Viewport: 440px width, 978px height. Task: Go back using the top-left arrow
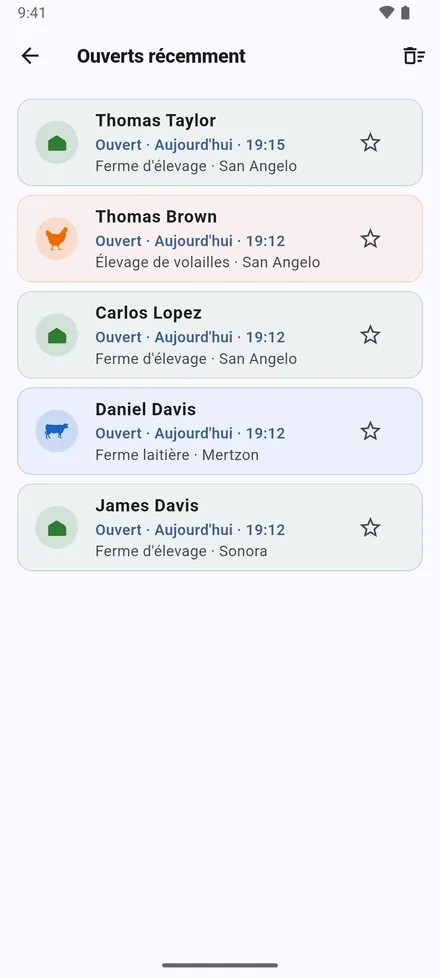tap(30, 56)
